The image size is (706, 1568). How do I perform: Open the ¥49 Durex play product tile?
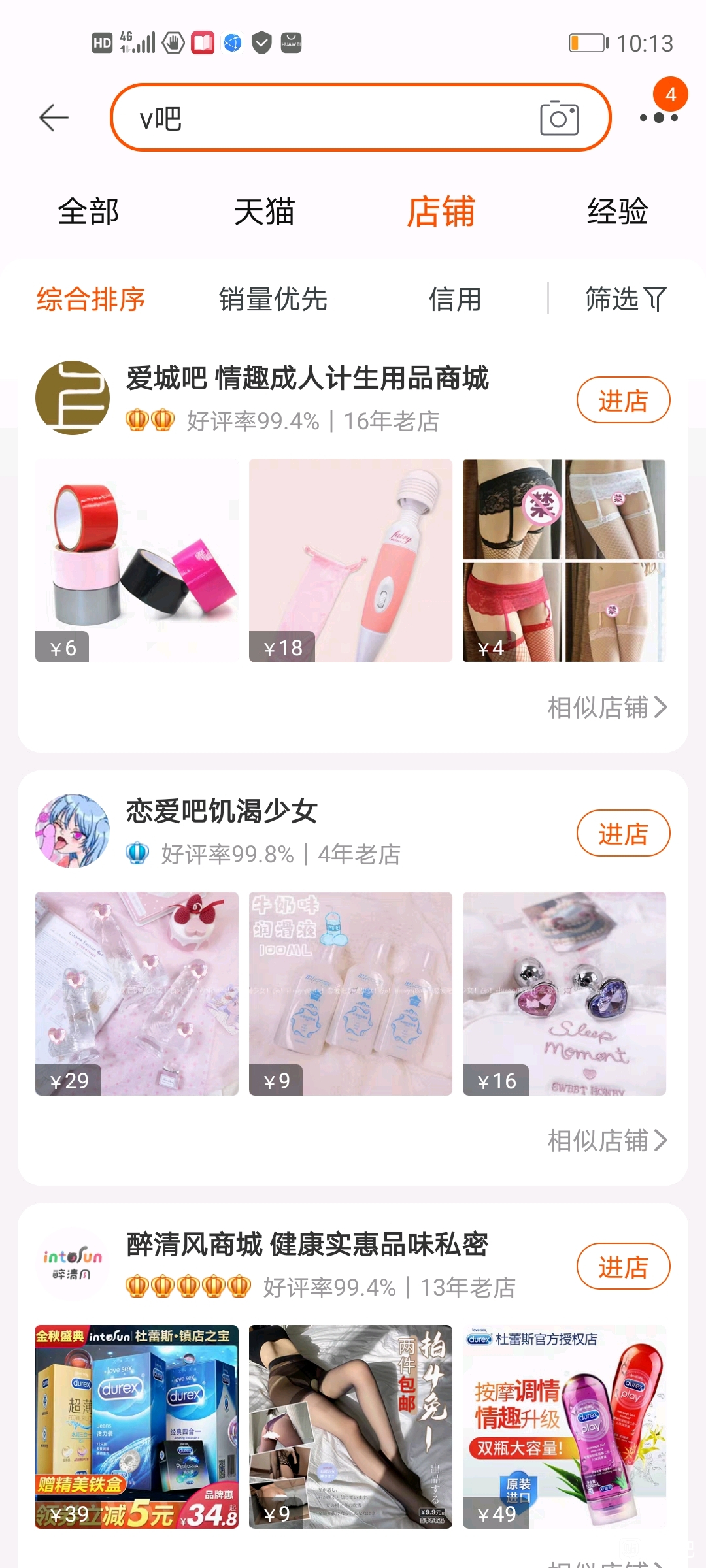coord(564,1426)
